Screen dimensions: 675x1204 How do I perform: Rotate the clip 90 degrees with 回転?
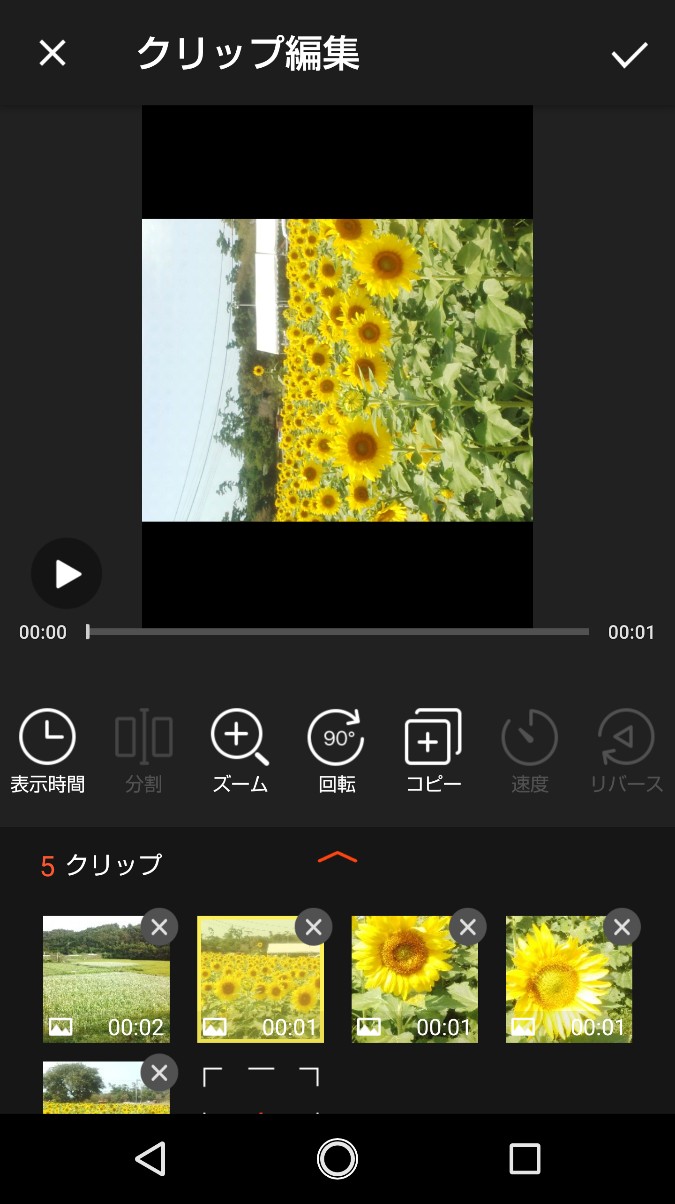coord(336,750)
